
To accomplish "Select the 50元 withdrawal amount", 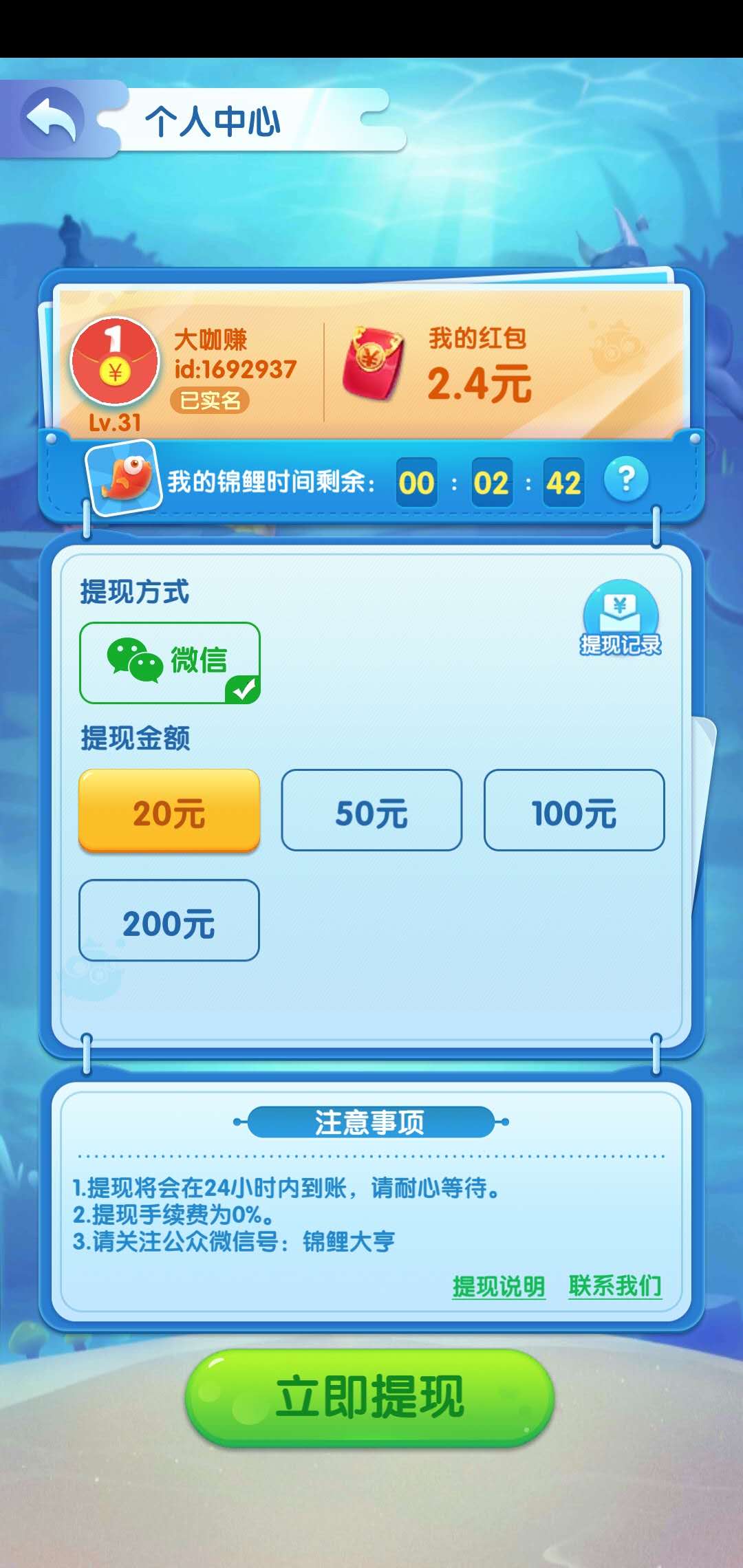I will [x=371, y=812].
